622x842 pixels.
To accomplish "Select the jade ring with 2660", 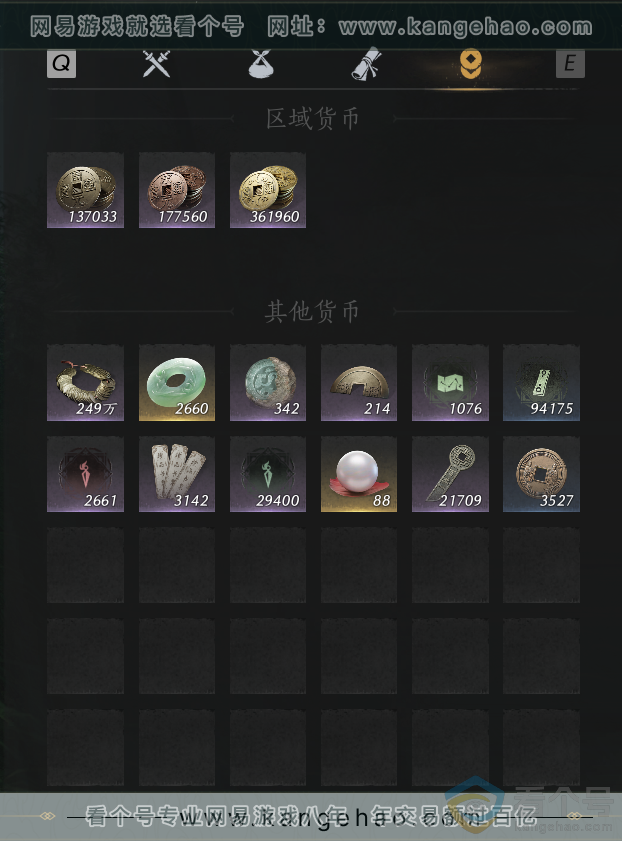I will [x=176, y=383].
